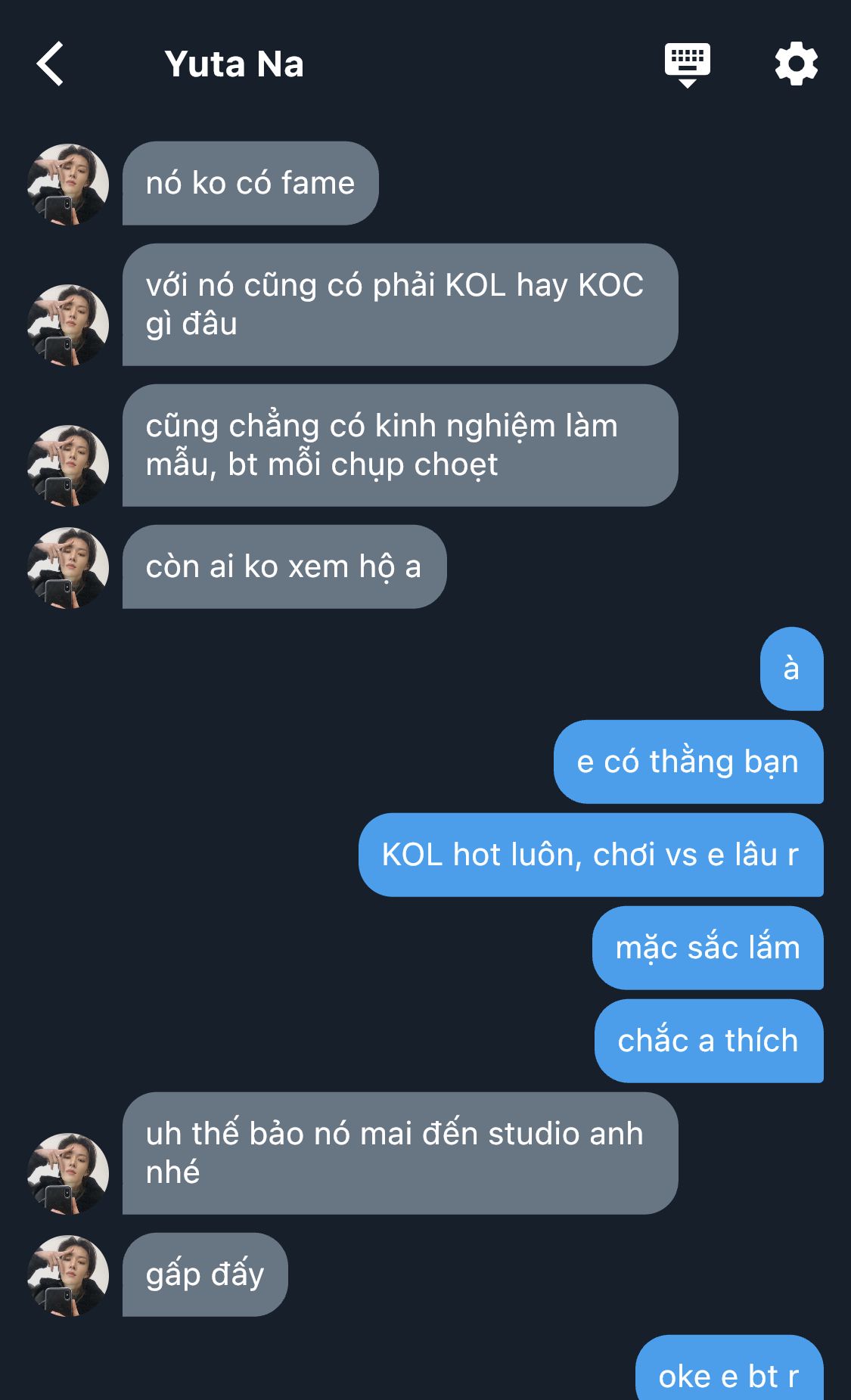Screen dimensions: 851x1400
Task: Tap the avatar beside "gấp đấy" message
Action: click(68, 1276)
